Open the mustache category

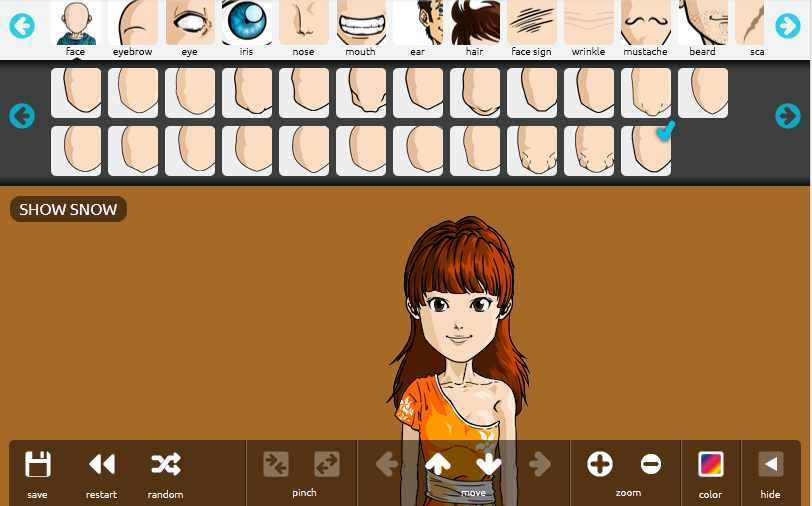tap(645, 28)
